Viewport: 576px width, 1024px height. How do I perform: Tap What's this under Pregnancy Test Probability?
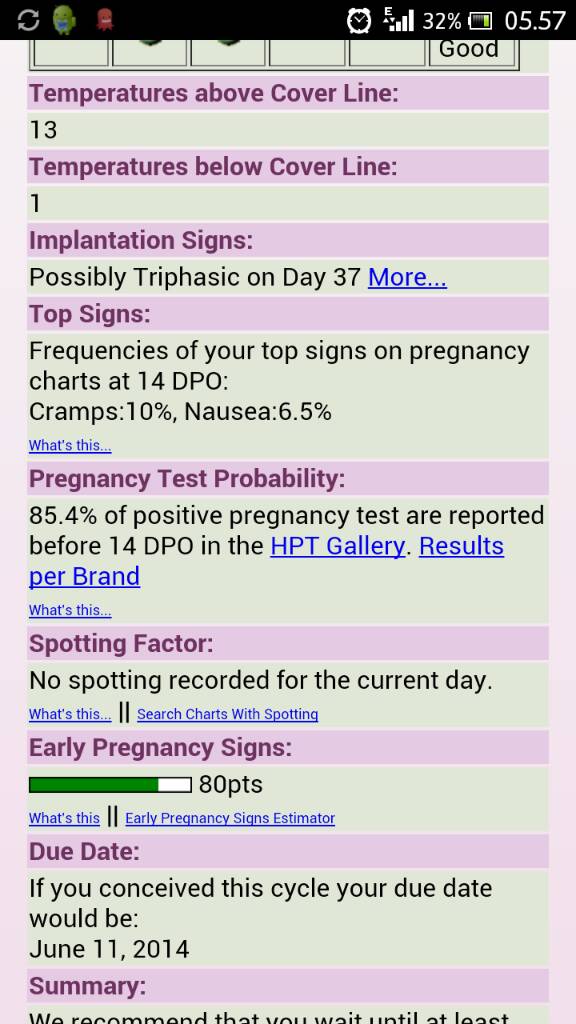click(70, 610)
